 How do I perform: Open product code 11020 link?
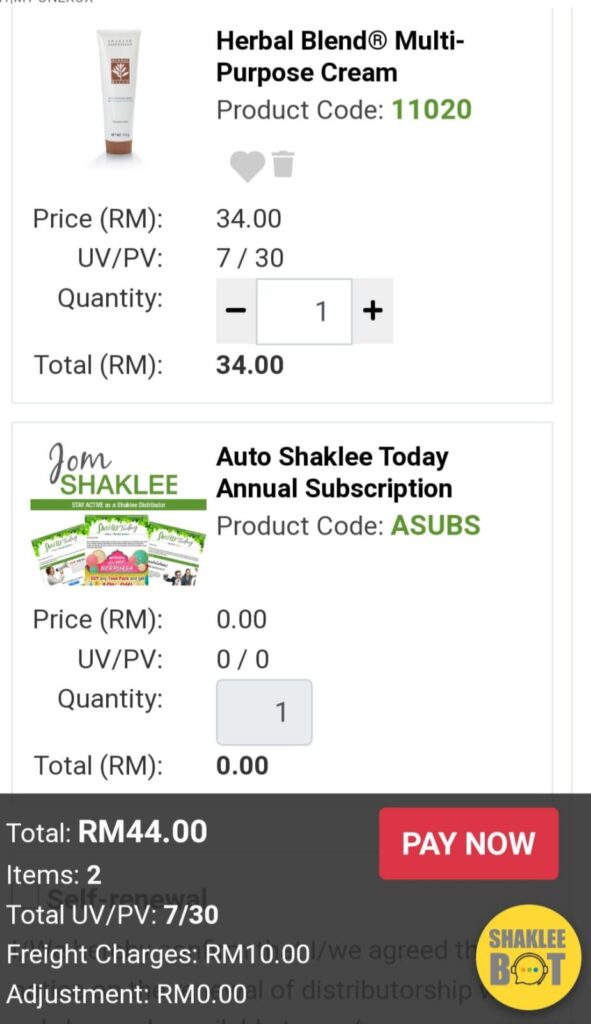click(432, 110)
